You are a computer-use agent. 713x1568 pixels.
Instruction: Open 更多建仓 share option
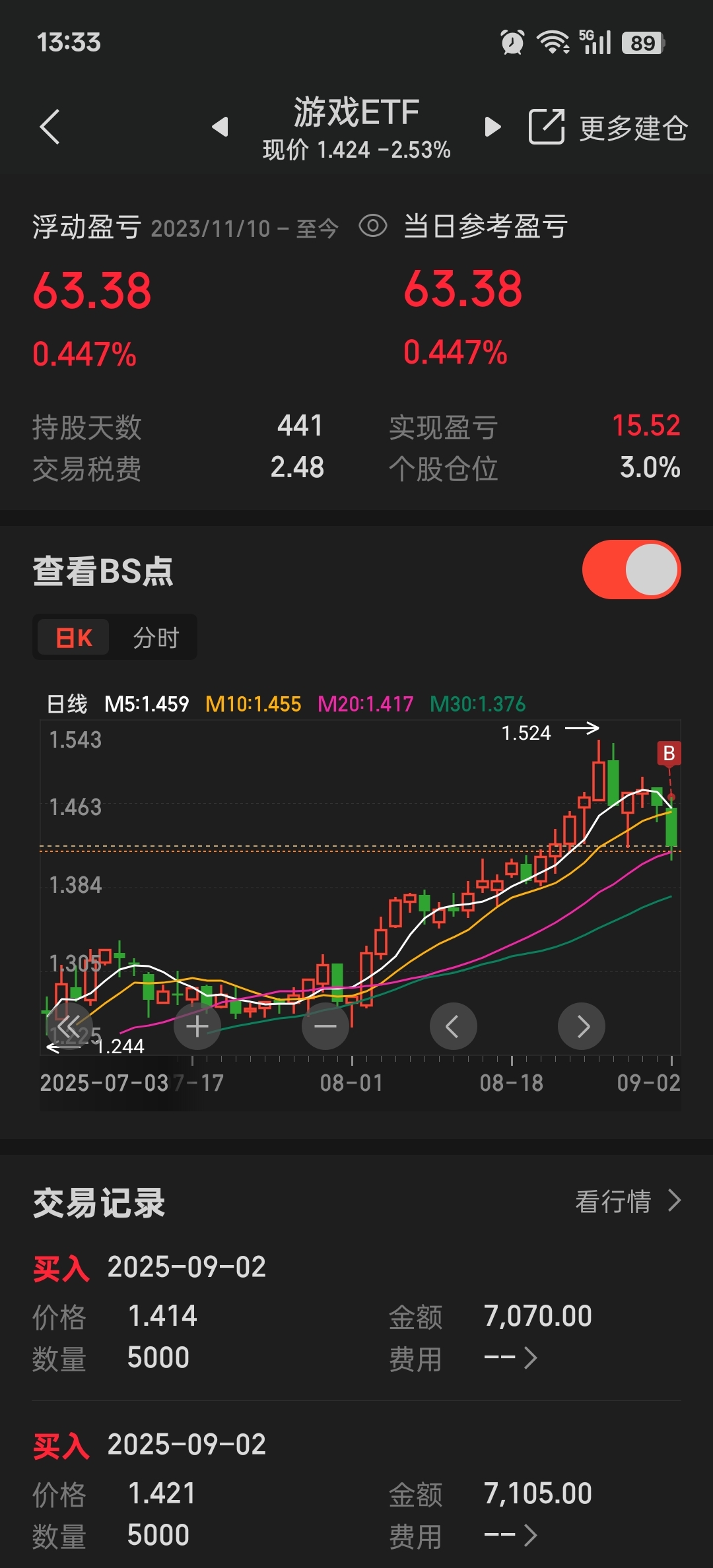[608, 127]
